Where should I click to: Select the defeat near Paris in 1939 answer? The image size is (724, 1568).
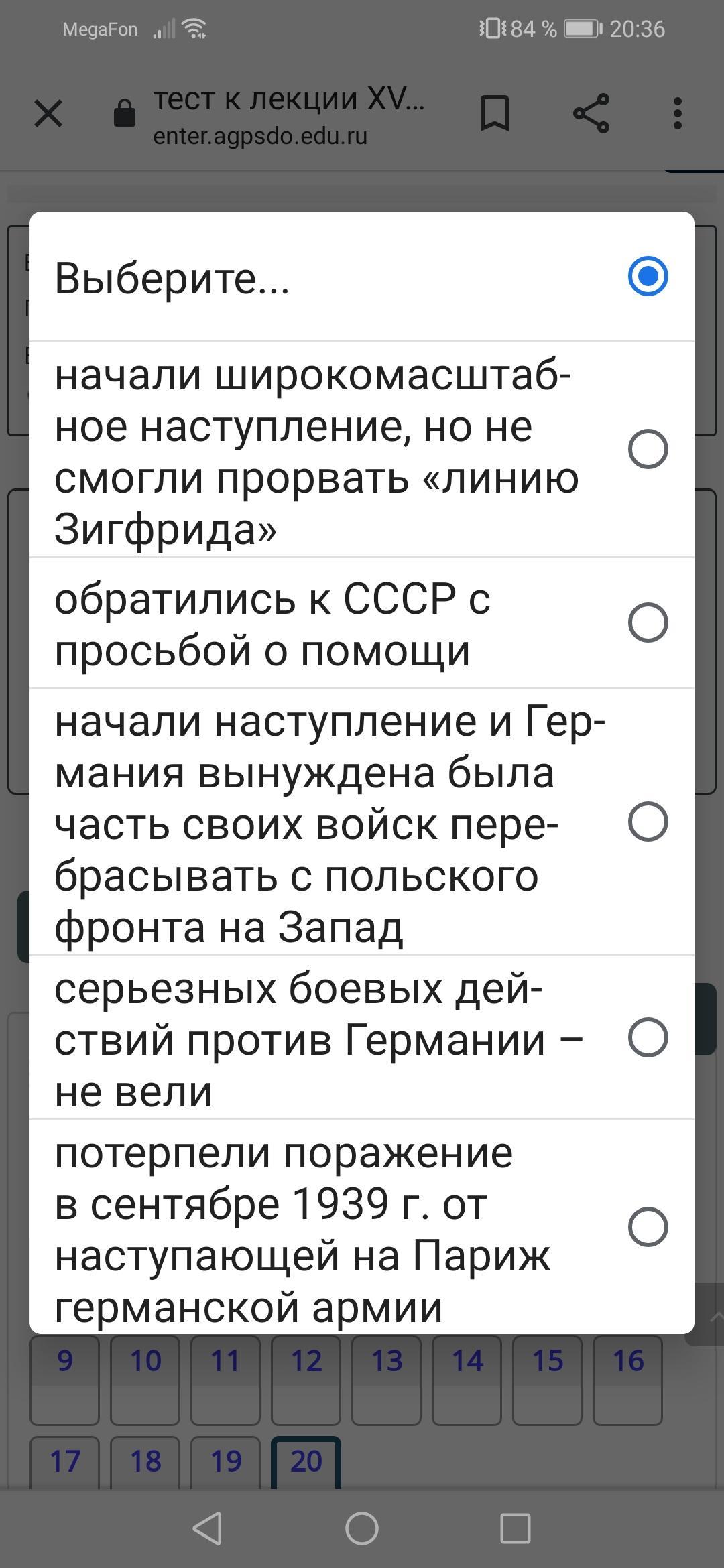[x=361, y=1226]
